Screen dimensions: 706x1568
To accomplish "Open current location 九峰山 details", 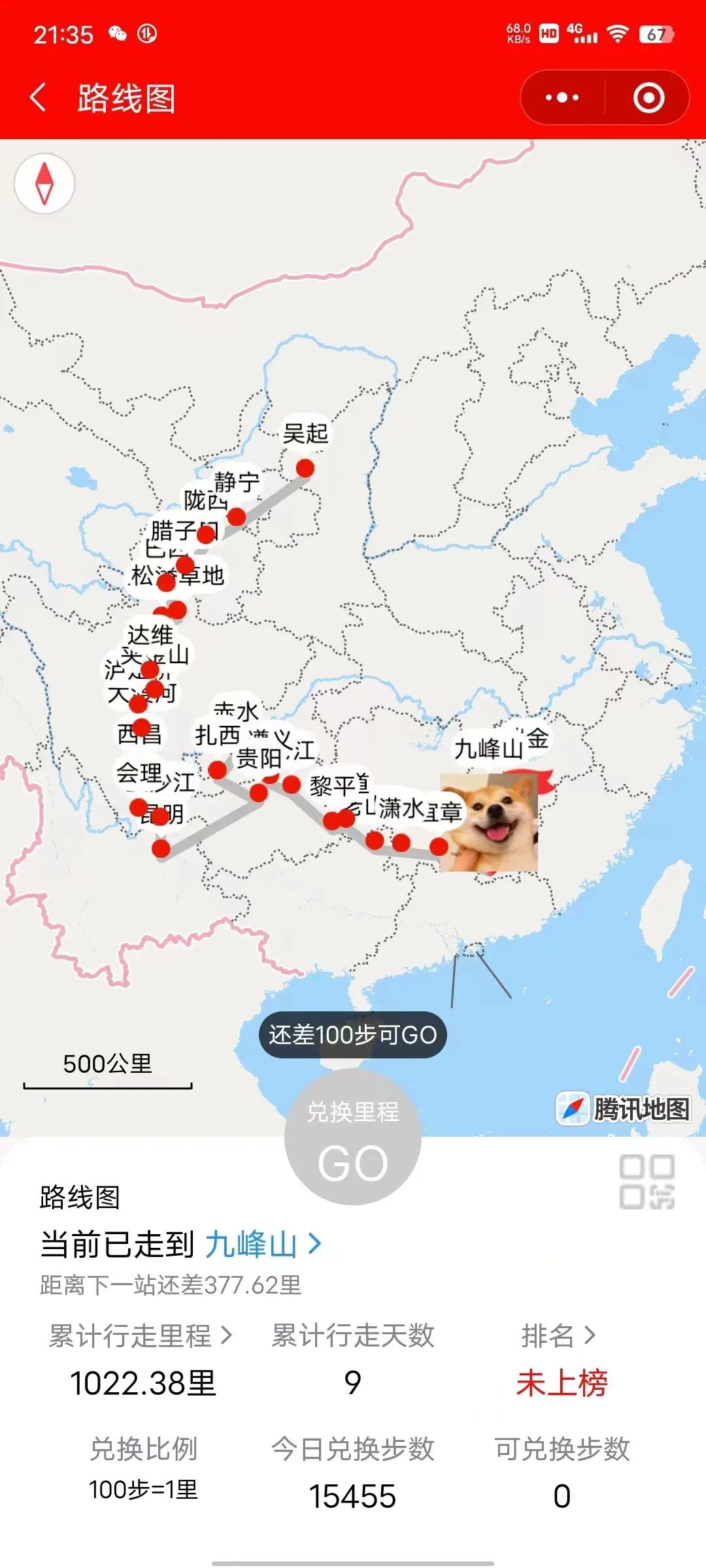I will [261, 1244].
